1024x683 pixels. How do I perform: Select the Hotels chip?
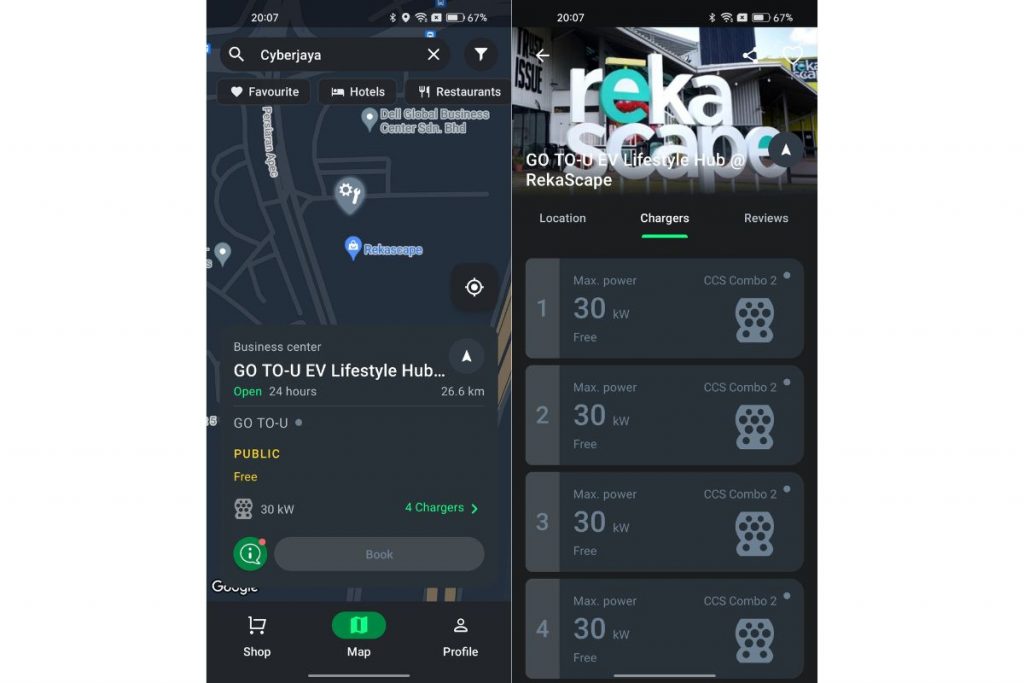[358, 92]
